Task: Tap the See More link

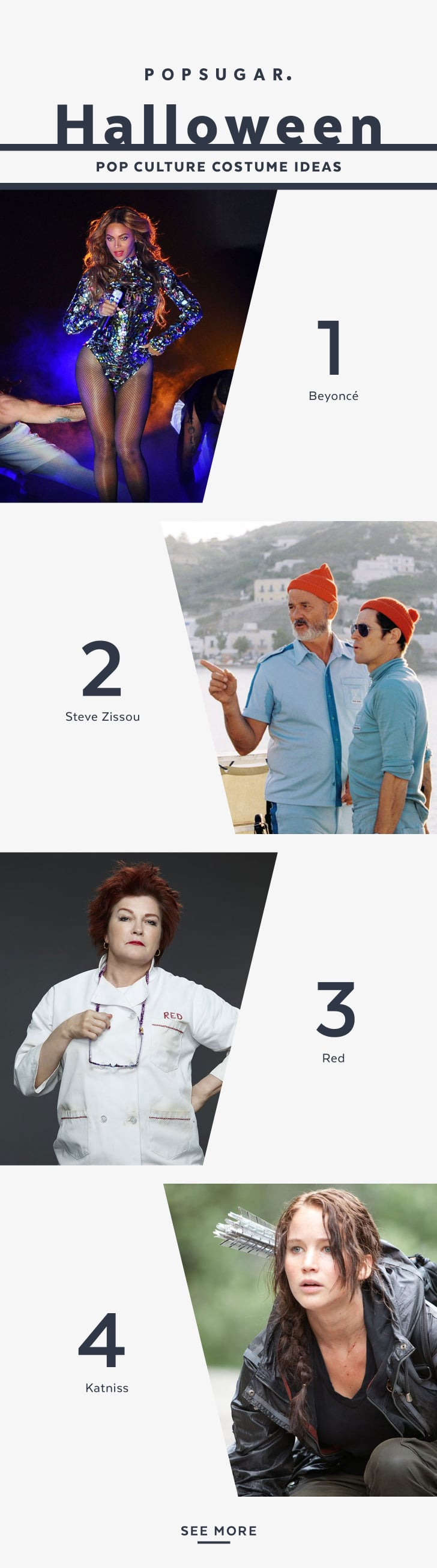Action: tap(218, 1530)
